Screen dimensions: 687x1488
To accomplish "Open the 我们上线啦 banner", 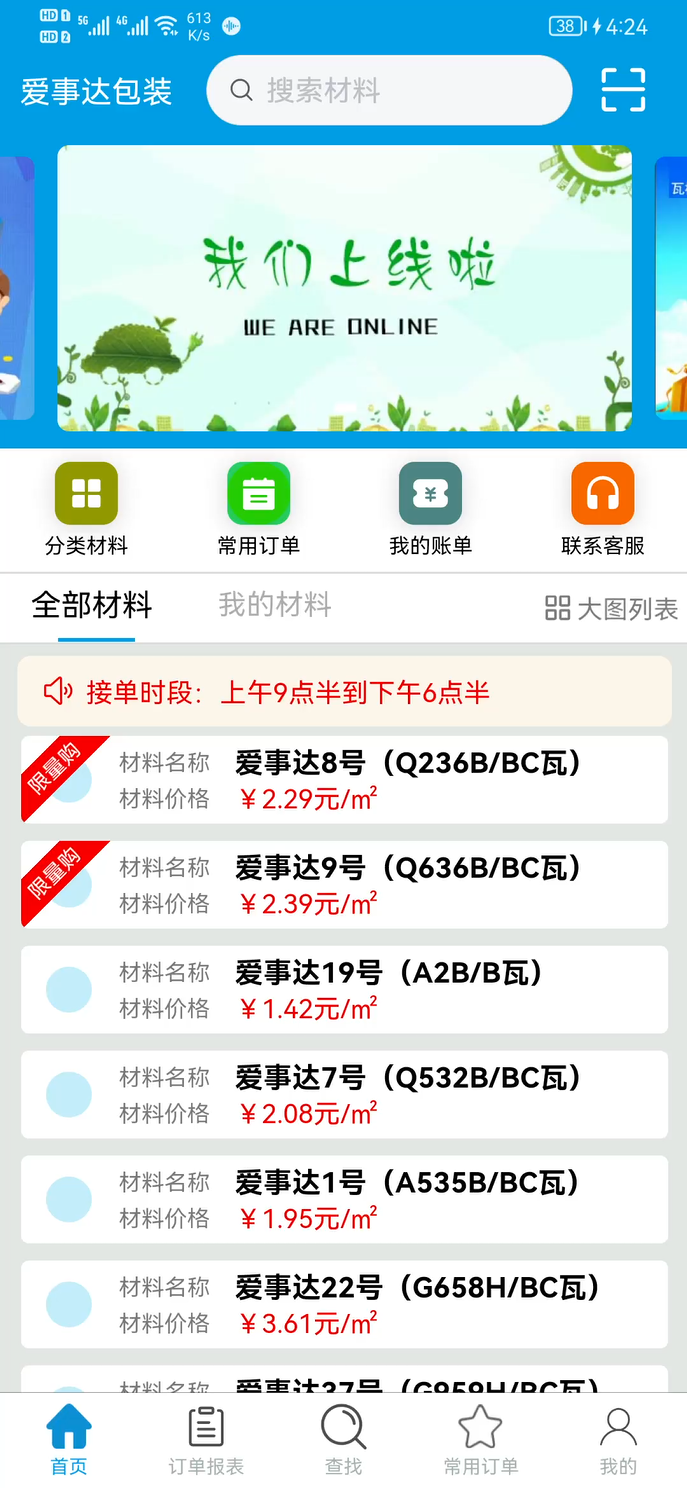I will (344, 288).
